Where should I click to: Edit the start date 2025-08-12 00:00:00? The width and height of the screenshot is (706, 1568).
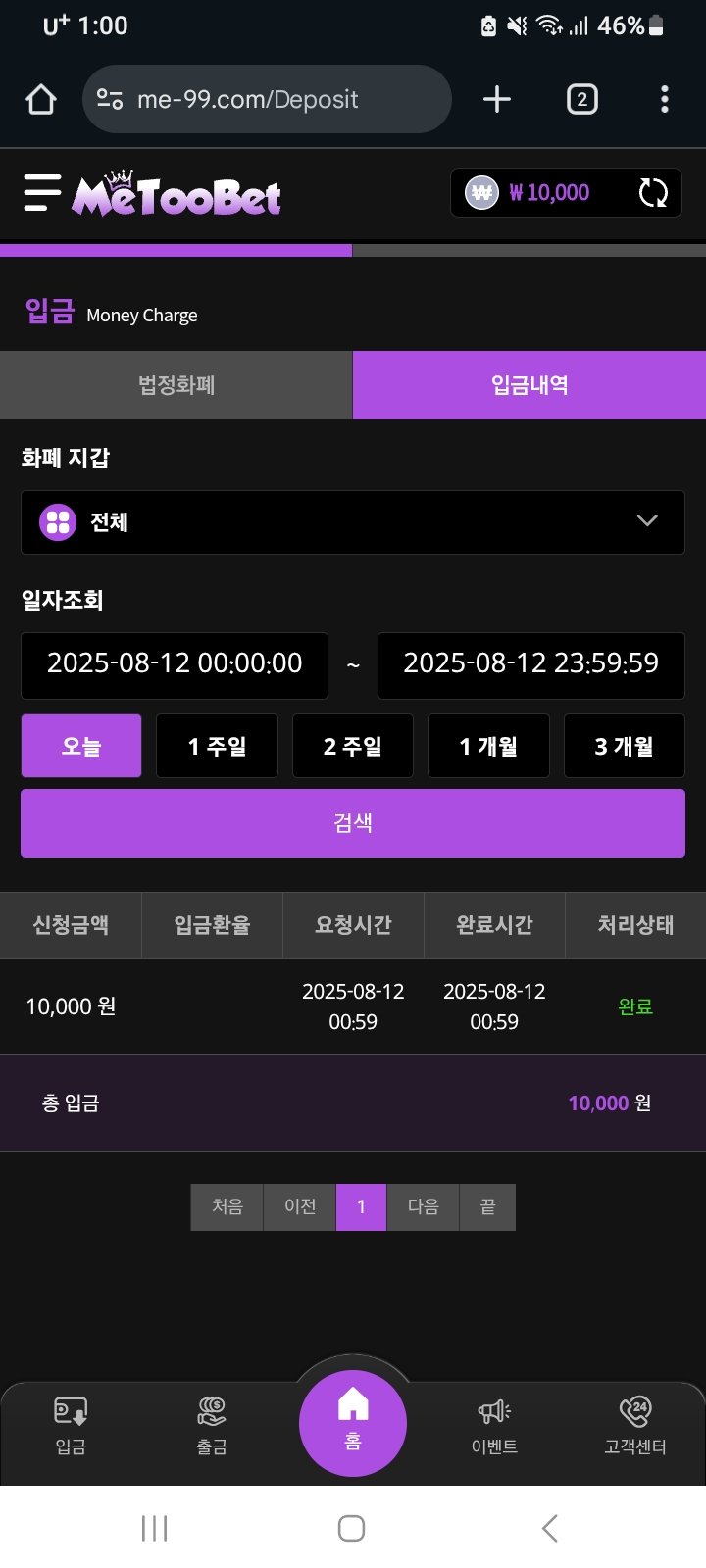175,663
